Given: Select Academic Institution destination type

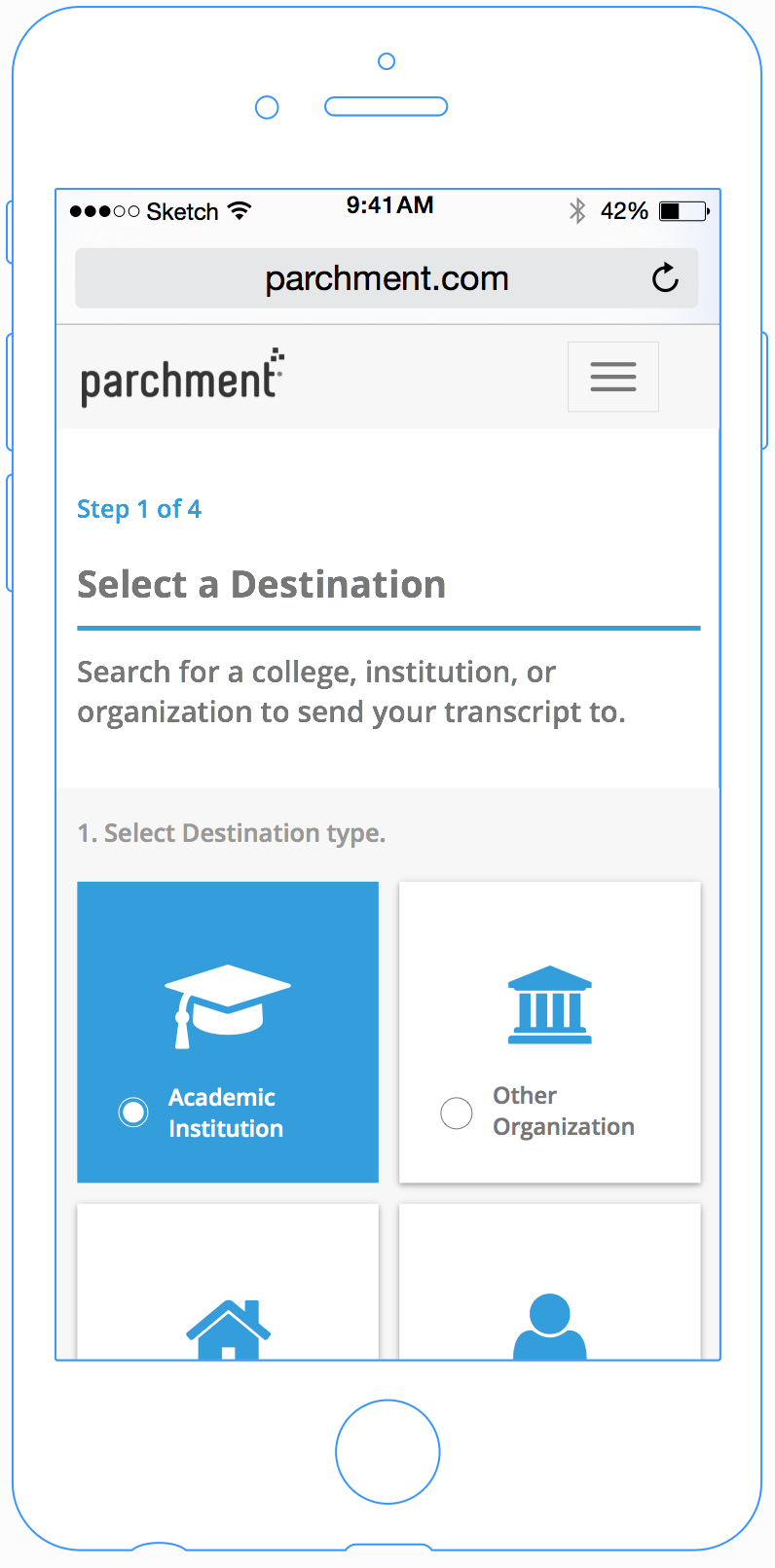Looking at the screenshot, I should point(228,1032).
